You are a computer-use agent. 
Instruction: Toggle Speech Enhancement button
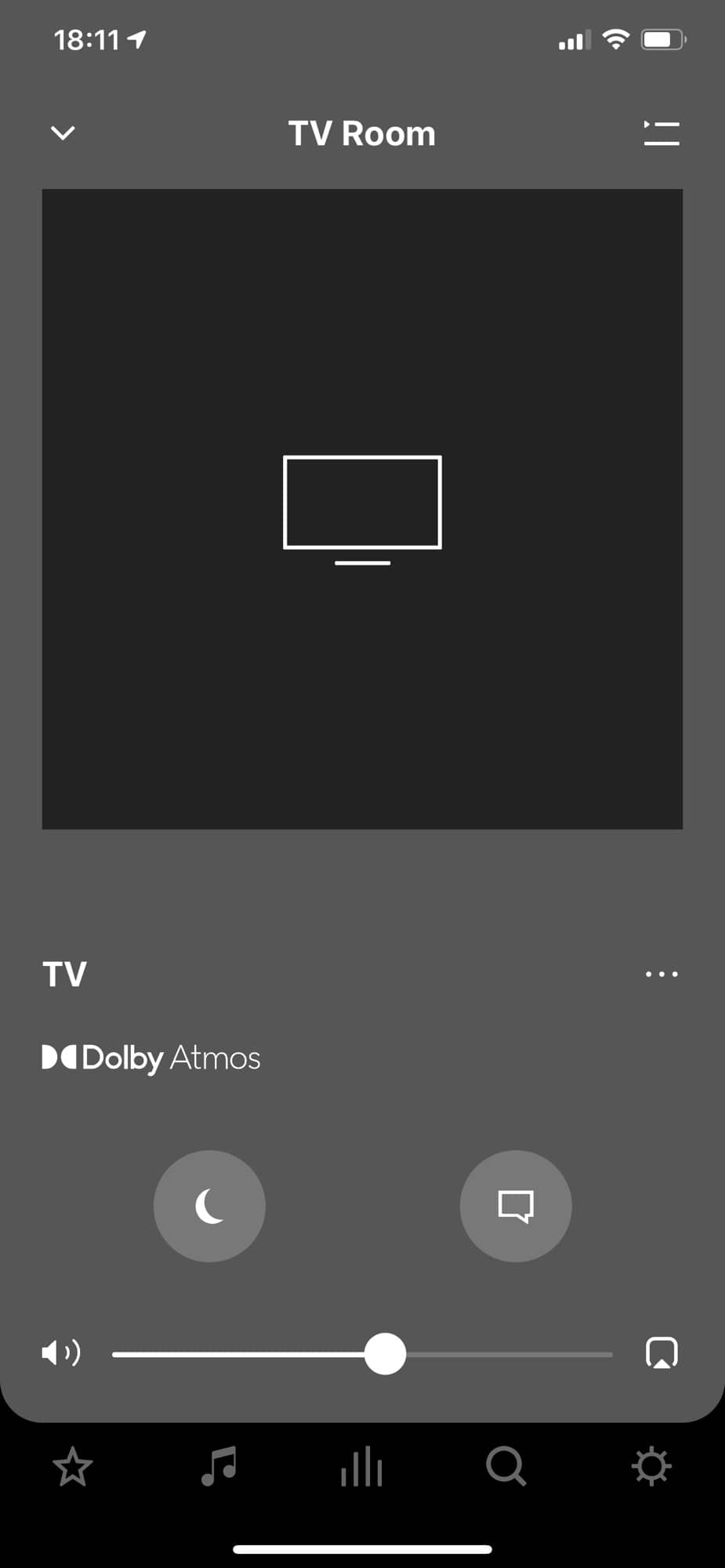516,1206
